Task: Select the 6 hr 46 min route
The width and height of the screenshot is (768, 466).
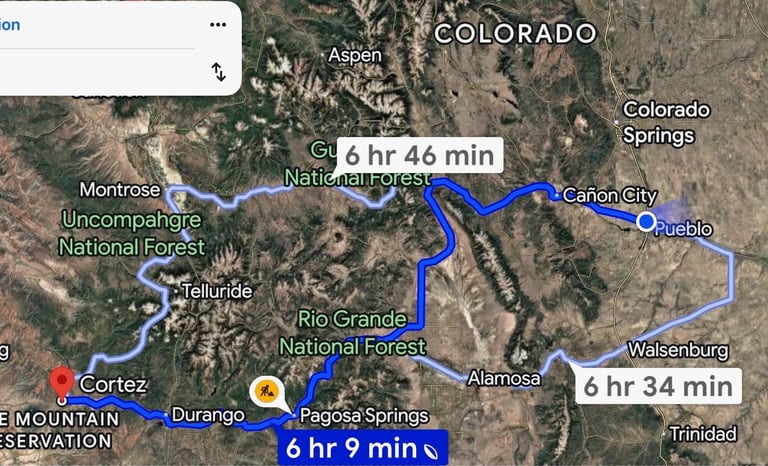Action: pyautogui.click(x=418, y=155)
